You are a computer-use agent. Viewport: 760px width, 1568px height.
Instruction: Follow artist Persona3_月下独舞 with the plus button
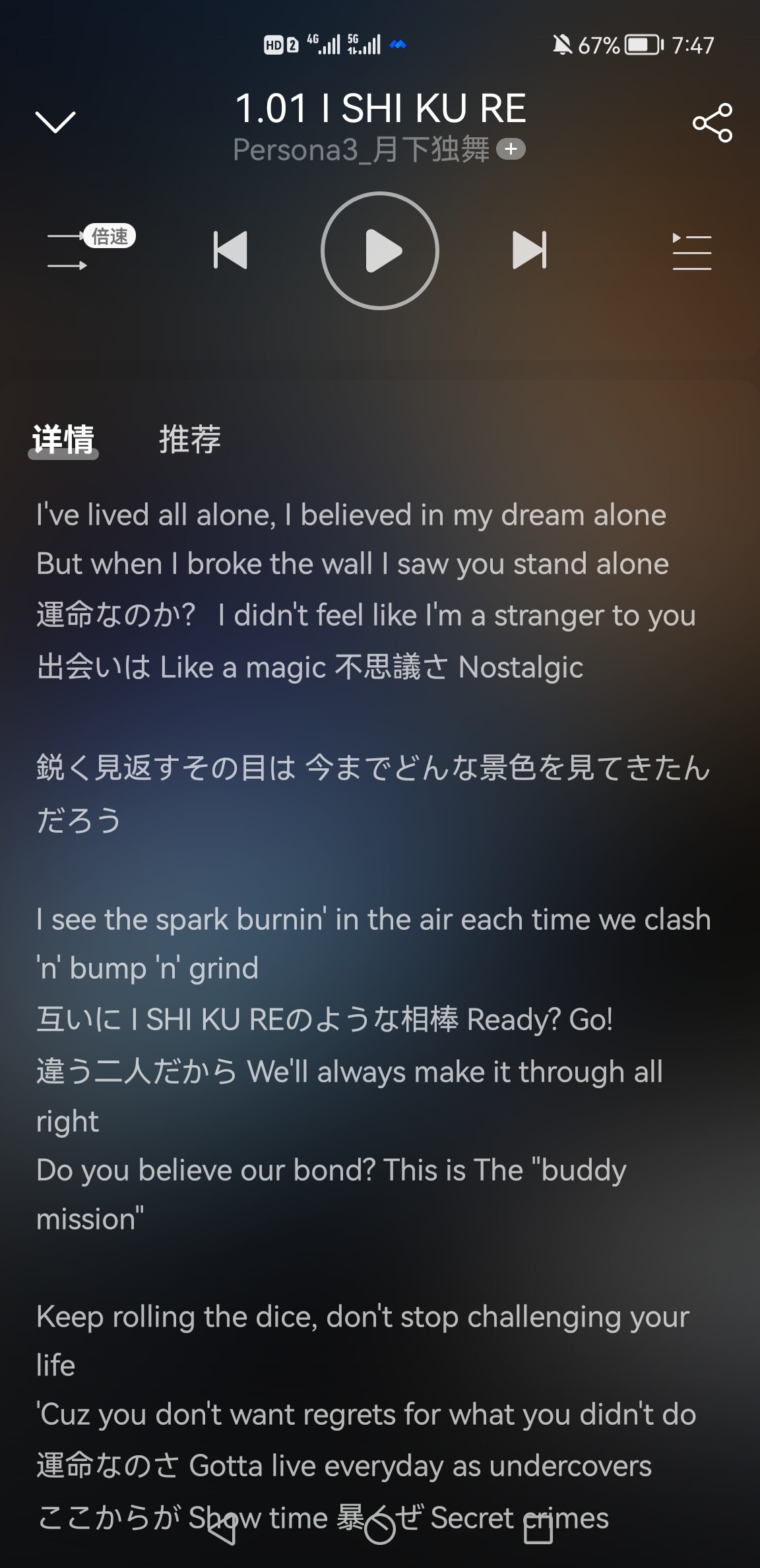[511, 149]
